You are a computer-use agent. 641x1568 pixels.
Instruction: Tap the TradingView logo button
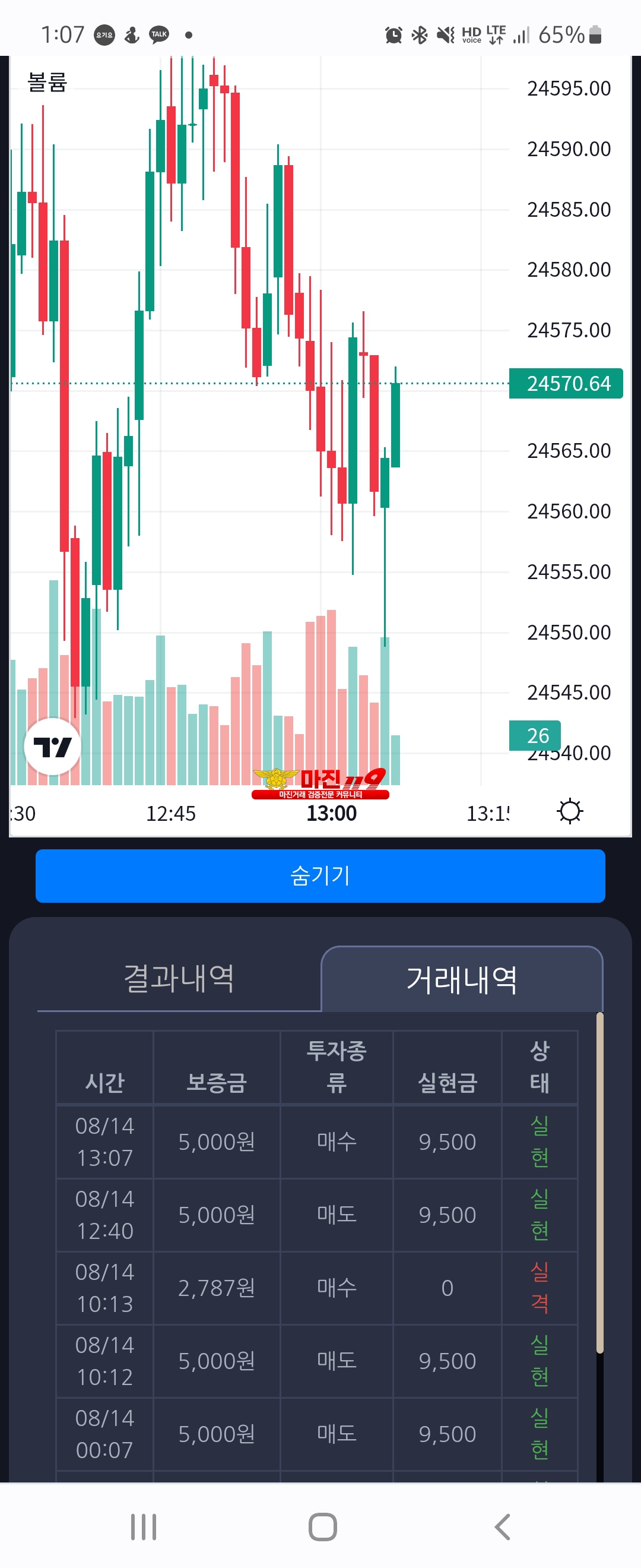52,746
